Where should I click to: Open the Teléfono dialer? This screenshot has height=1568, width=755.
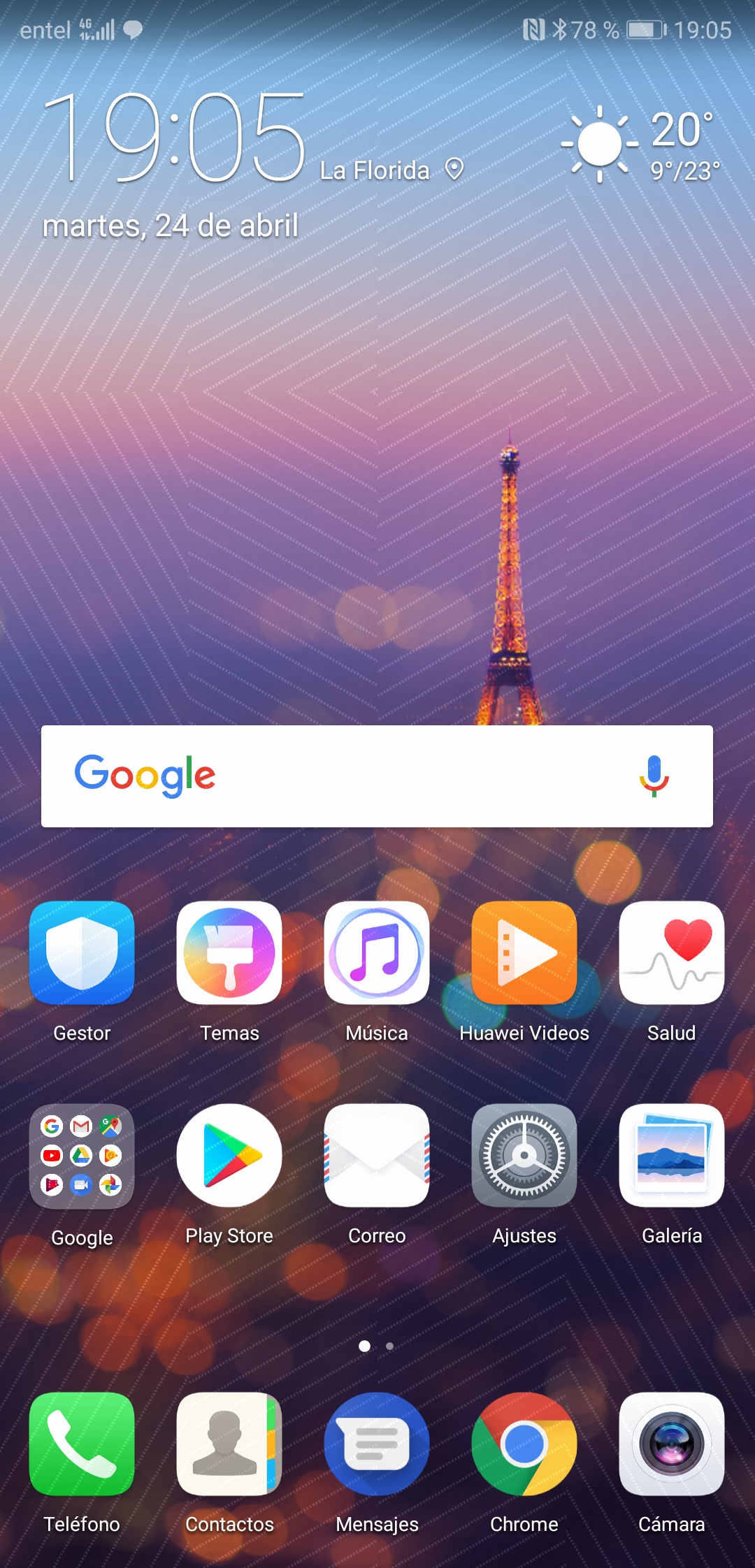coord(82,1444)
